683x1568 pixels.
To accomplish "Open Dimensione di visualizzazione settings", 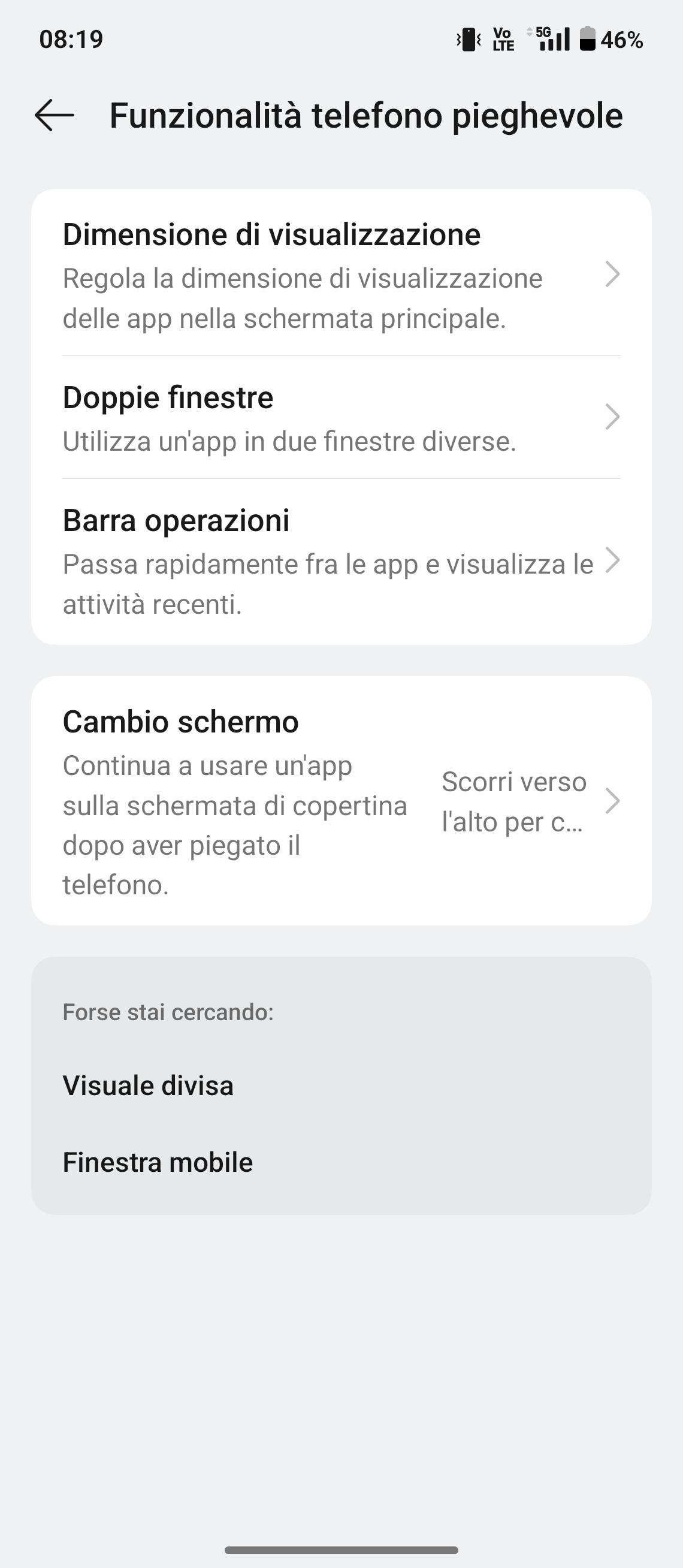I will 340,275.
